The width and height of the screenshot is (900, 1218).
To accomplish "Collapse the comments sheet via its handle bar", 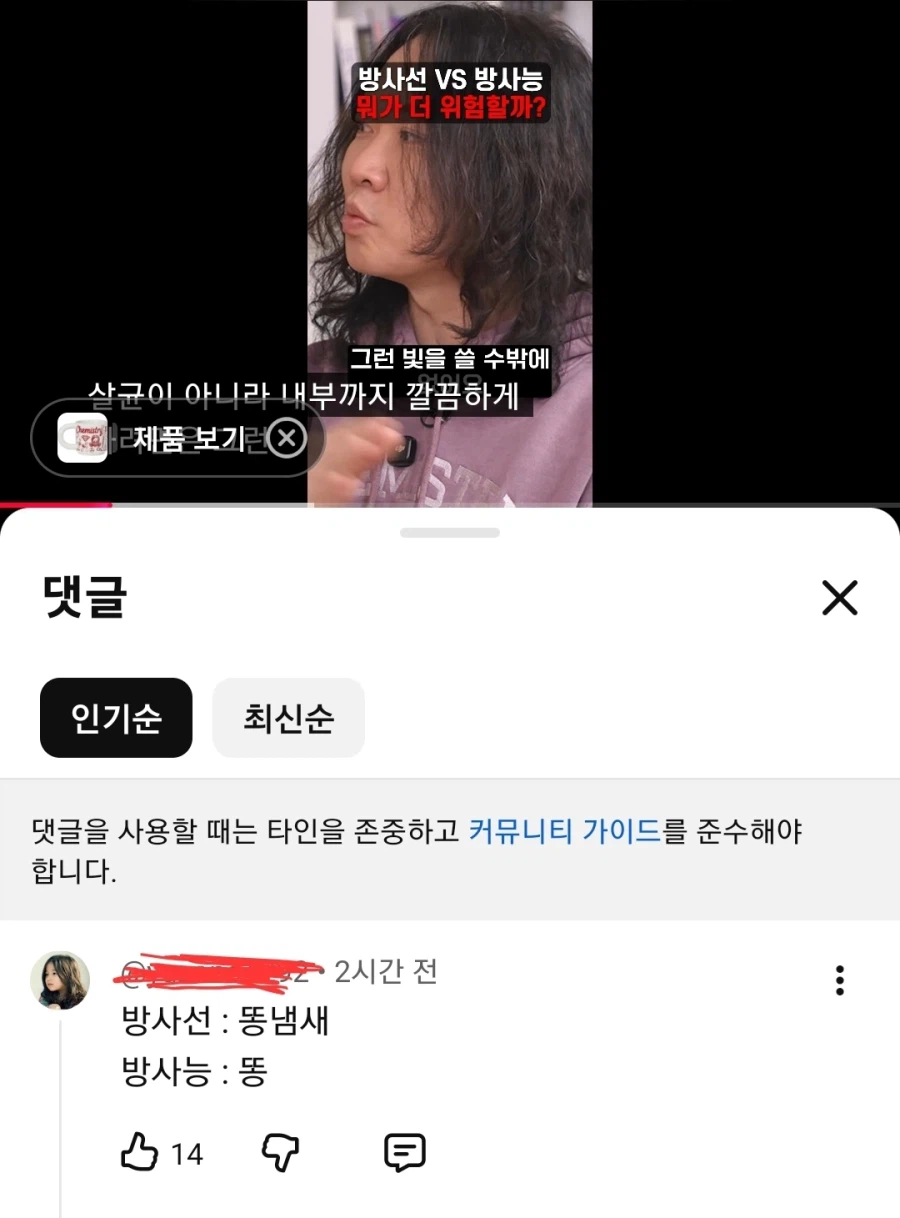I will point(449,532).
